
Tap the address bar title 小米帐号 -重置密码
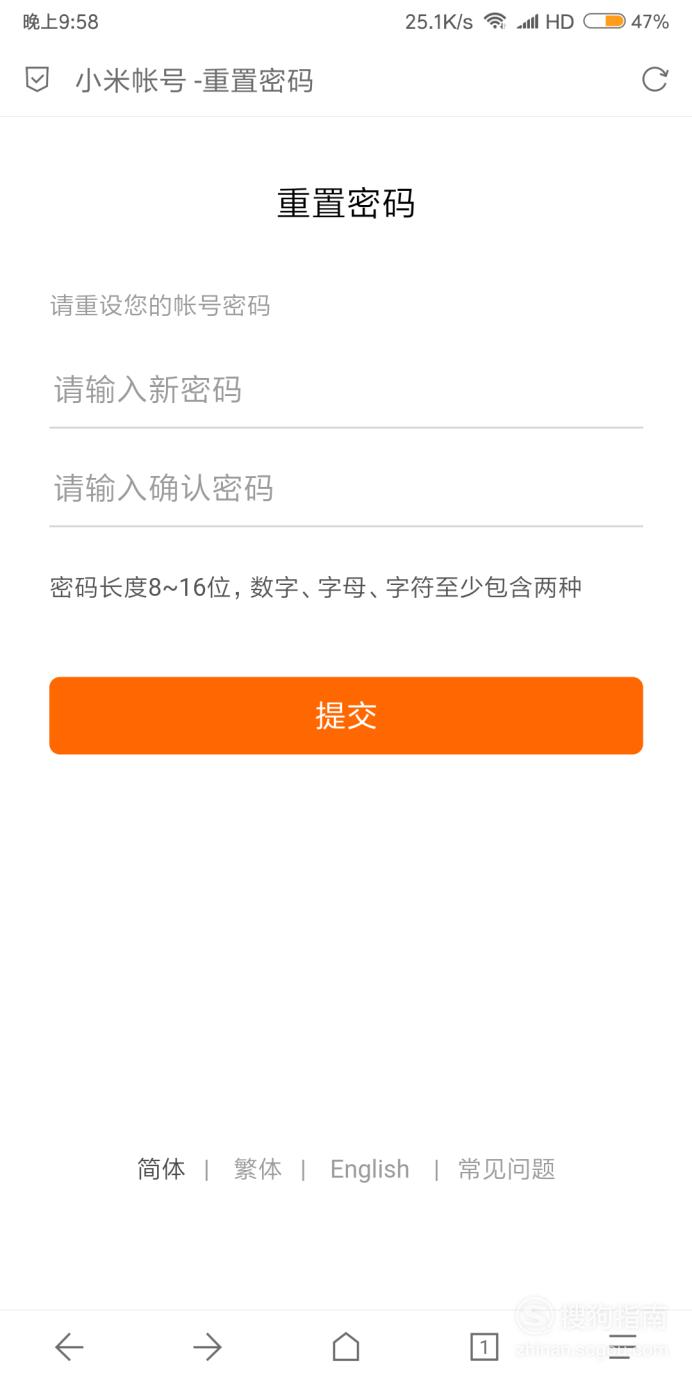tap(194, 80)
